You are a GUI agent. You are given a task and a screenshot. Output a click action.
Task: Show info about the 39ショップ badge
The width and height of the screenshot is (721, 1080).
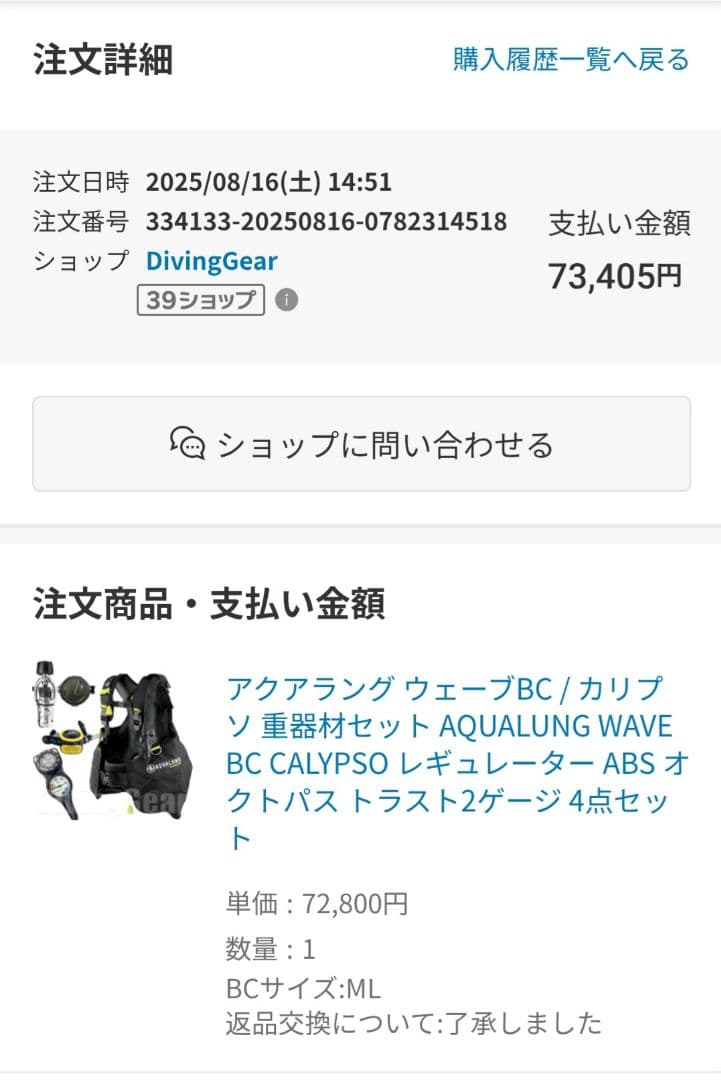pyautogui.click(x=287, y=300)
